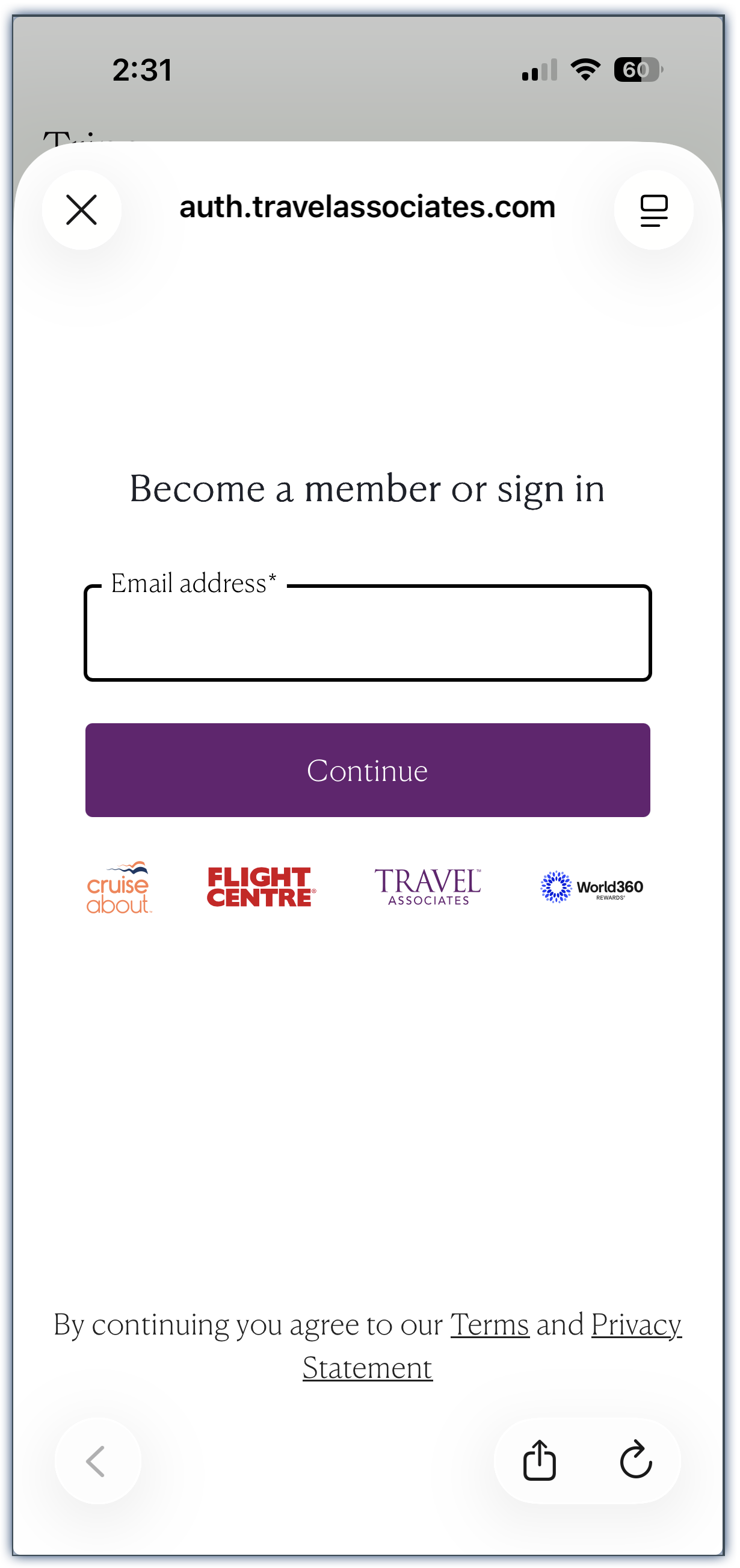740x1568 pixels.
Task: Reload the sign-in page
Action: (636, 1460)
